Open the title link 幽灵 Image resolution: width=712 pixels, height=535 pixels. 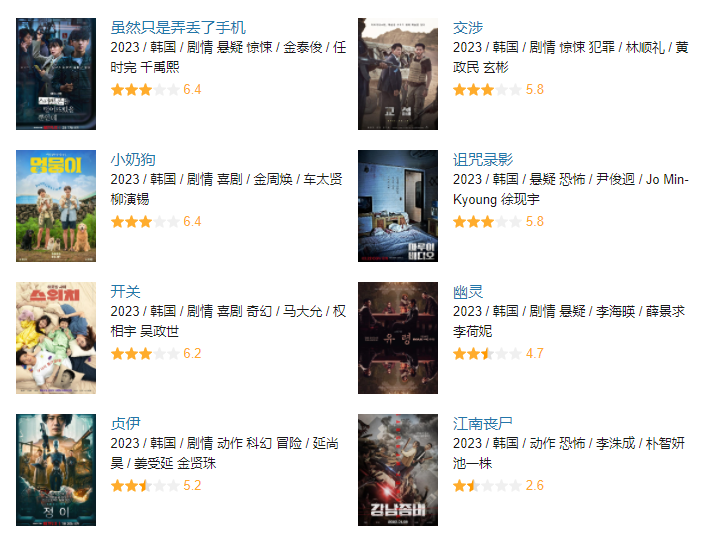(x=468, y=291)
